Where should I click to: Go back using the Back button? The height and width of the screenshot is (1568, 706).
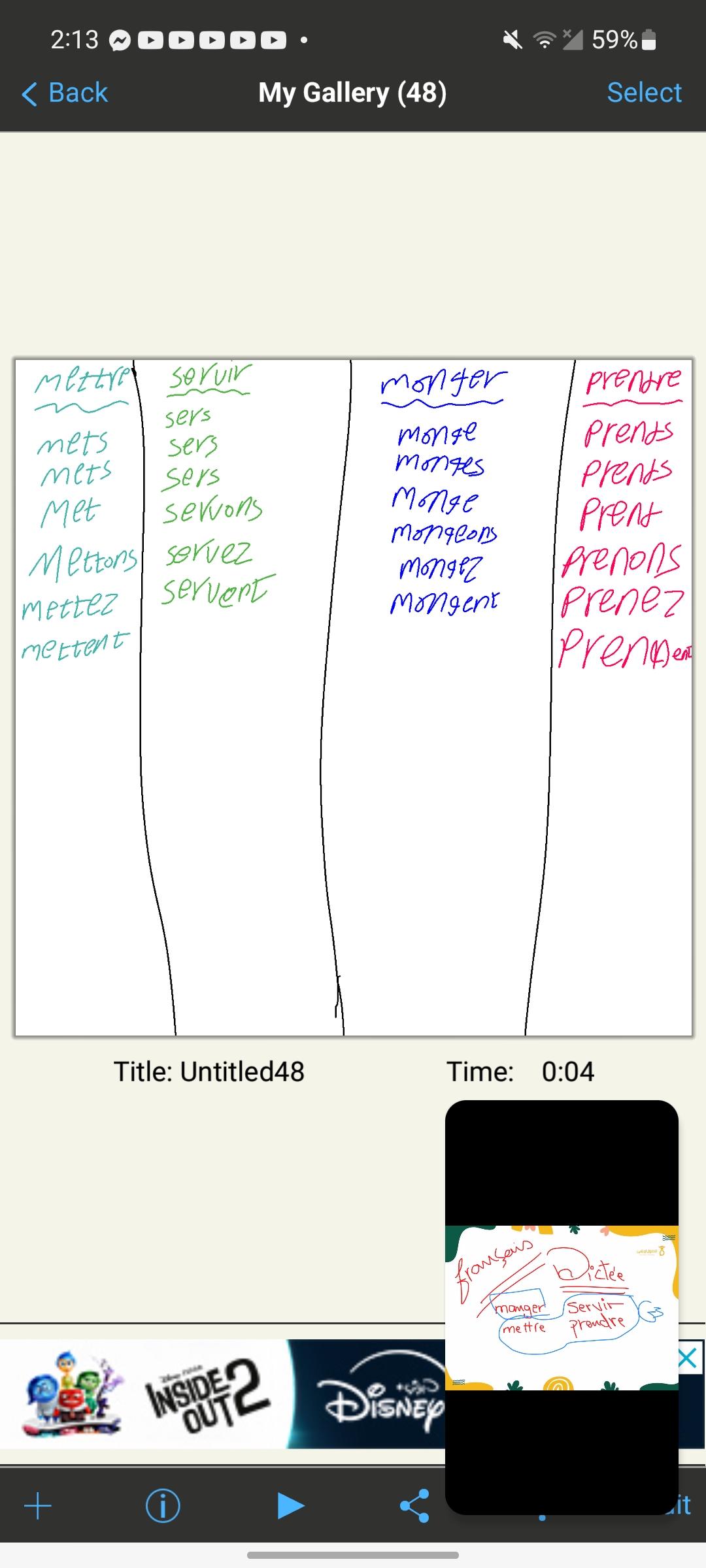(x=64, y=93)
